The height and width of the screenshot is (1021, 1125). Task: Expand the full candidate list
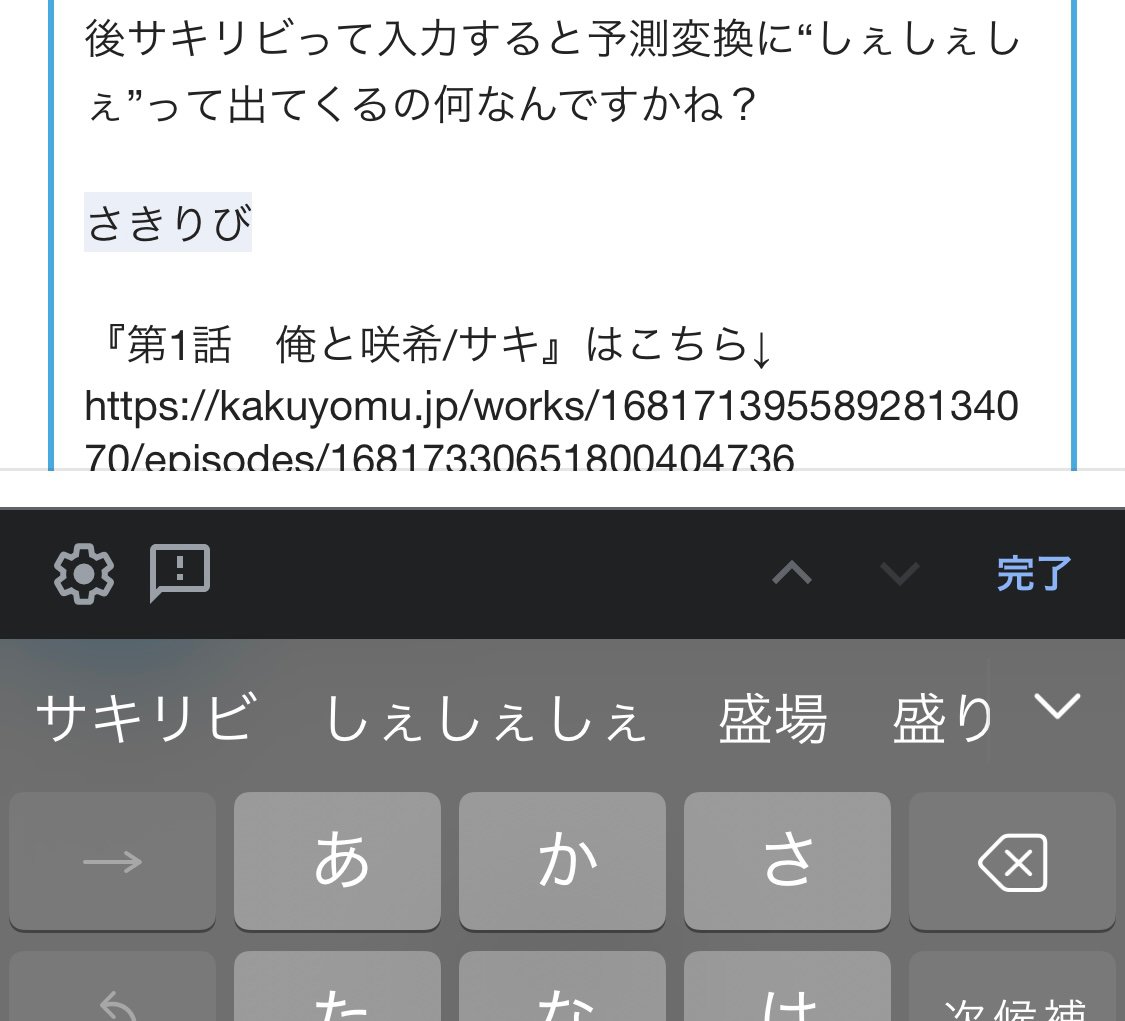tap(1058, 708)
